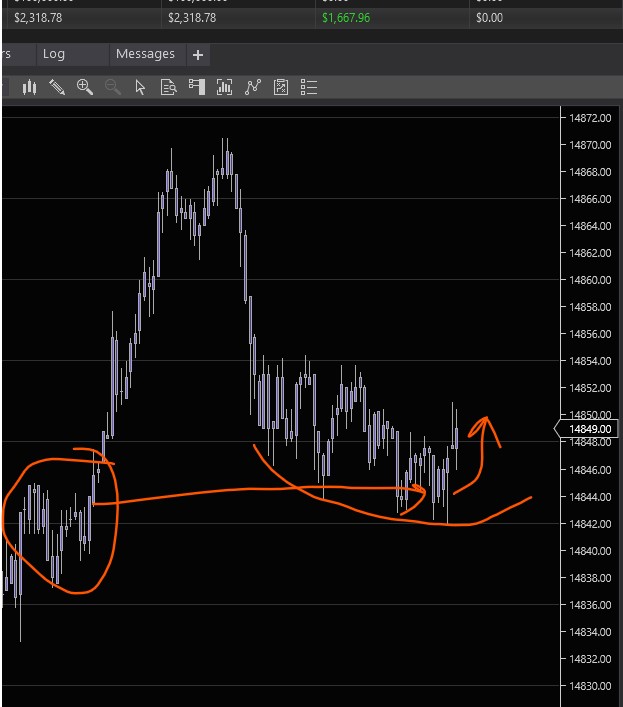
Task: Open indicators with the line graph icon
Action: click(x=252, y=87)
